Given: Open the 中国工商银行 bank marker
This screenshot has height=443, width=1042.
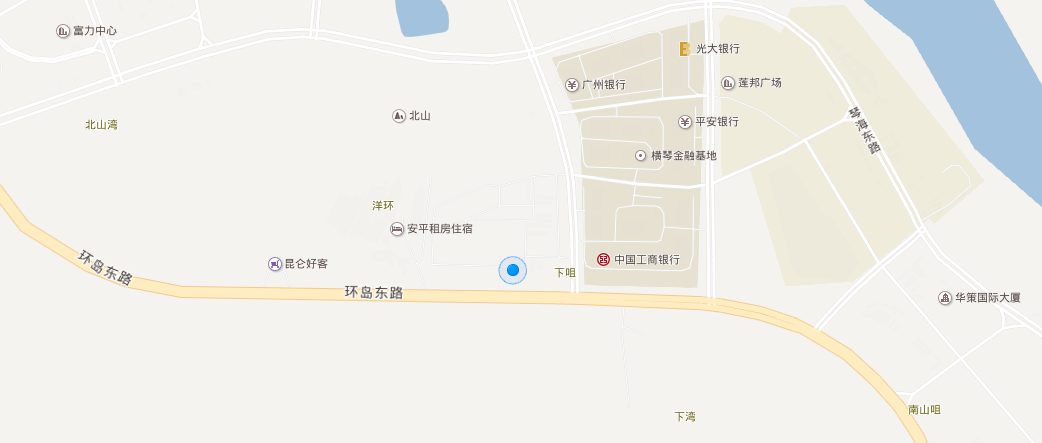Looking at the screenshot, I should coord(603,260).
